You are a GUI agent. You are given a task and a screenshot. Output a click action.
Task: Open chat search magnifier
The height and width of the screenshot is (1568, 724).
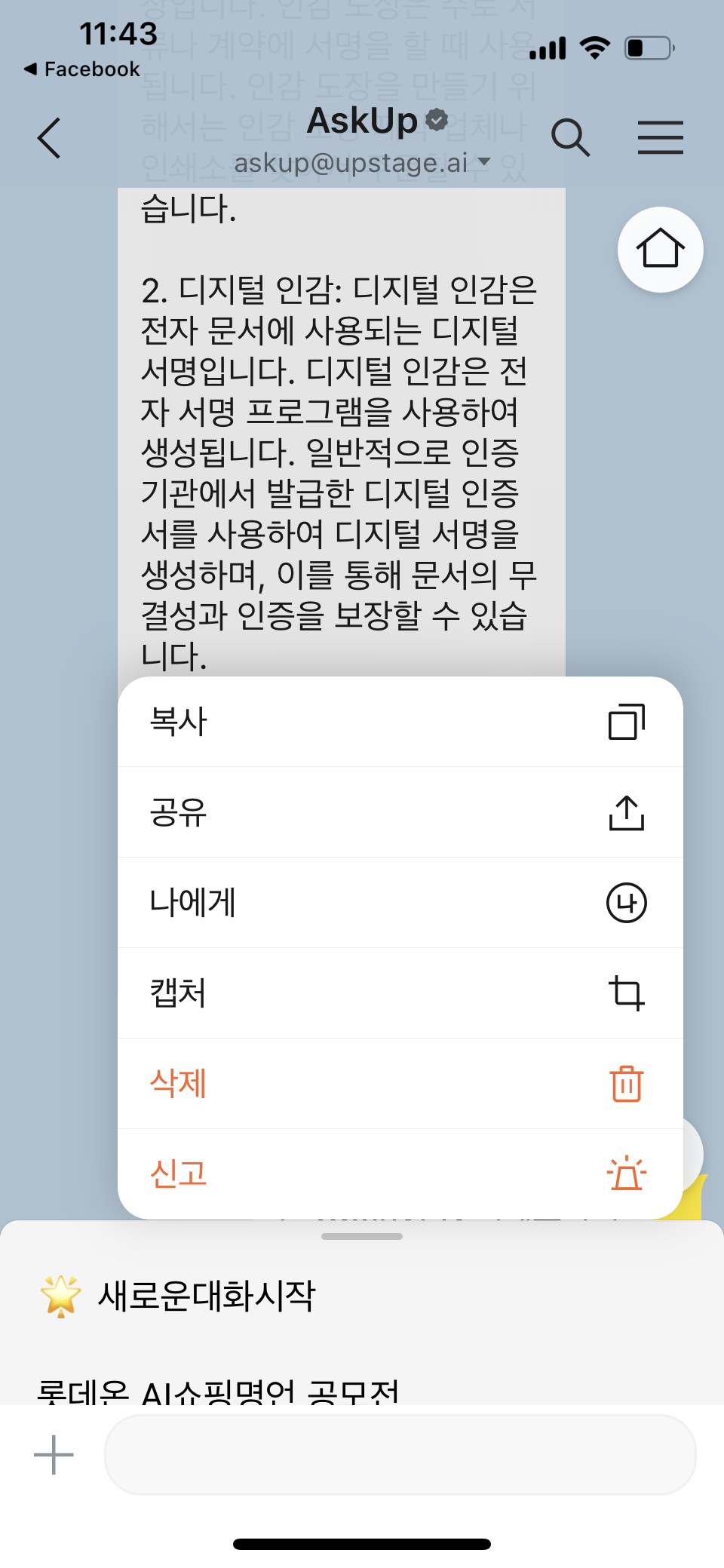click(x=570, y=138)
